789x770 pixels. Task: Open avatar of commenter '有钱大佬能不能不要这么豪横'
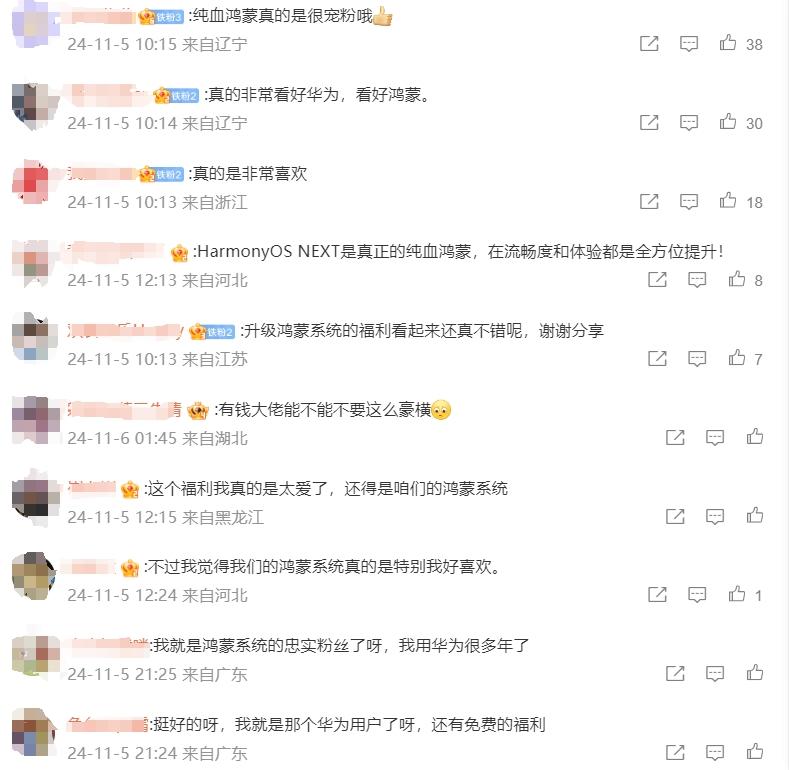pos(31,418)
